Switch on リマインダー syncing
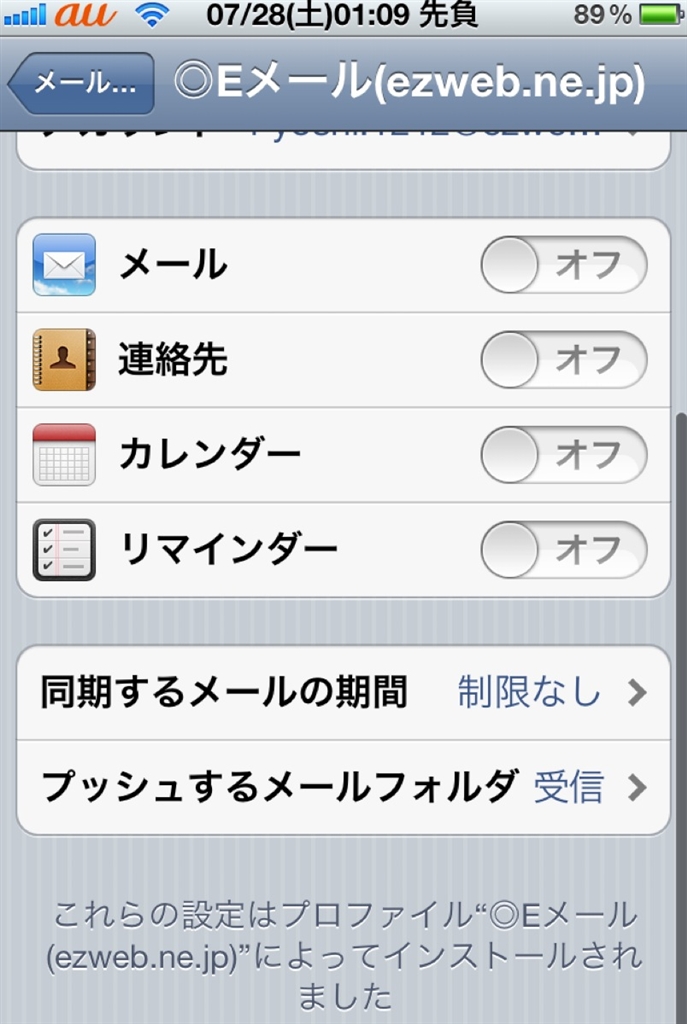Image resolution: width=687 pixels, height=1024 pixels. pyautogui.click(x=563, y=549)
